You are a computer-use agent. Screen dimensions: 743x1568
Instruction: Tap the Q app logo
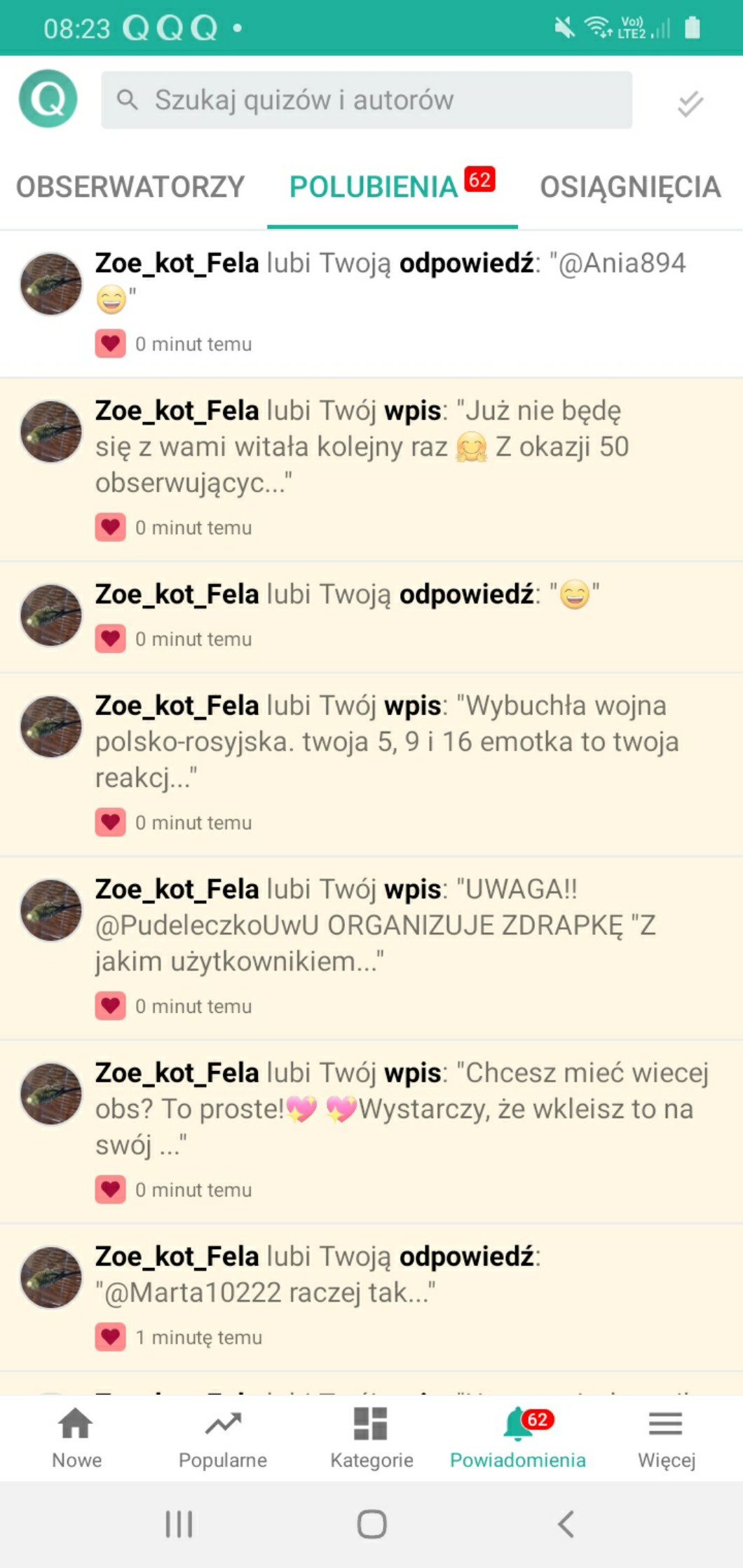[x=48, y=99]
